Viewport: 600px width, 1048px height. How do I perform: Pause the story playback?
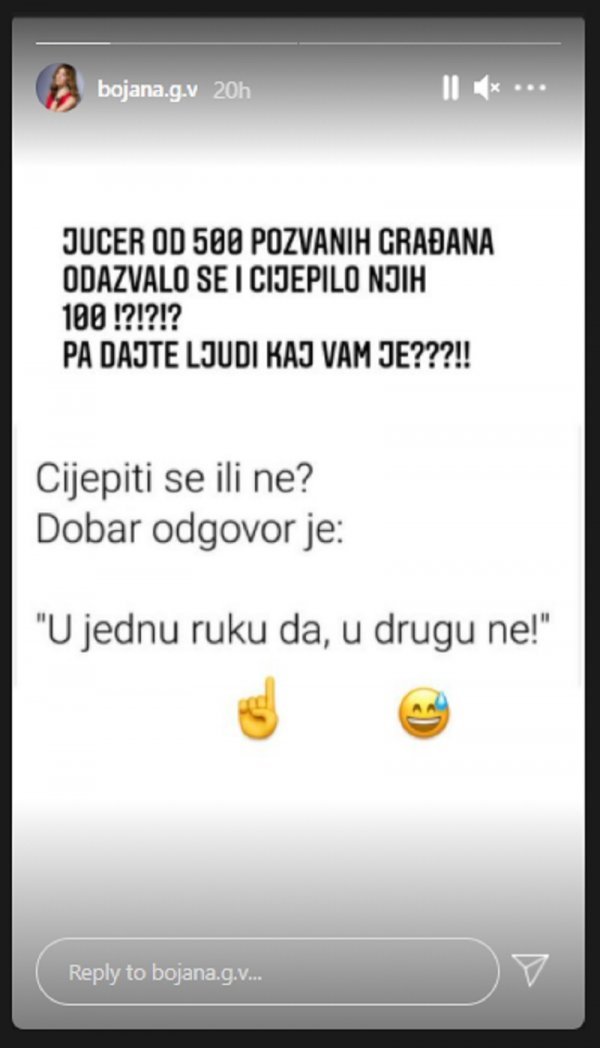click(450, 88)
